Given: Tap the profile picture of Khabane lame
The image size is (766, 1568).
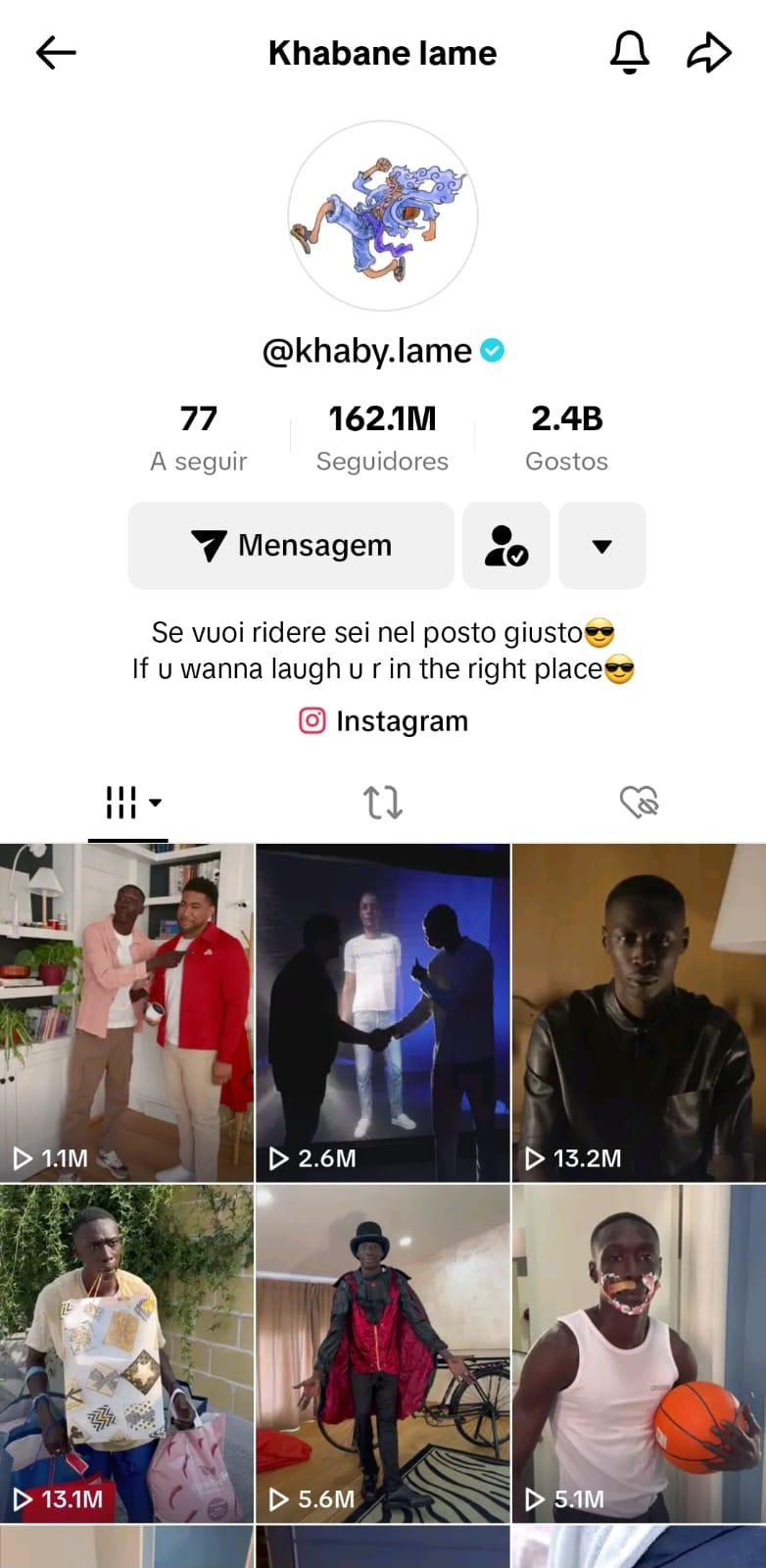Looking at the screenshot, I should point(383,216).
